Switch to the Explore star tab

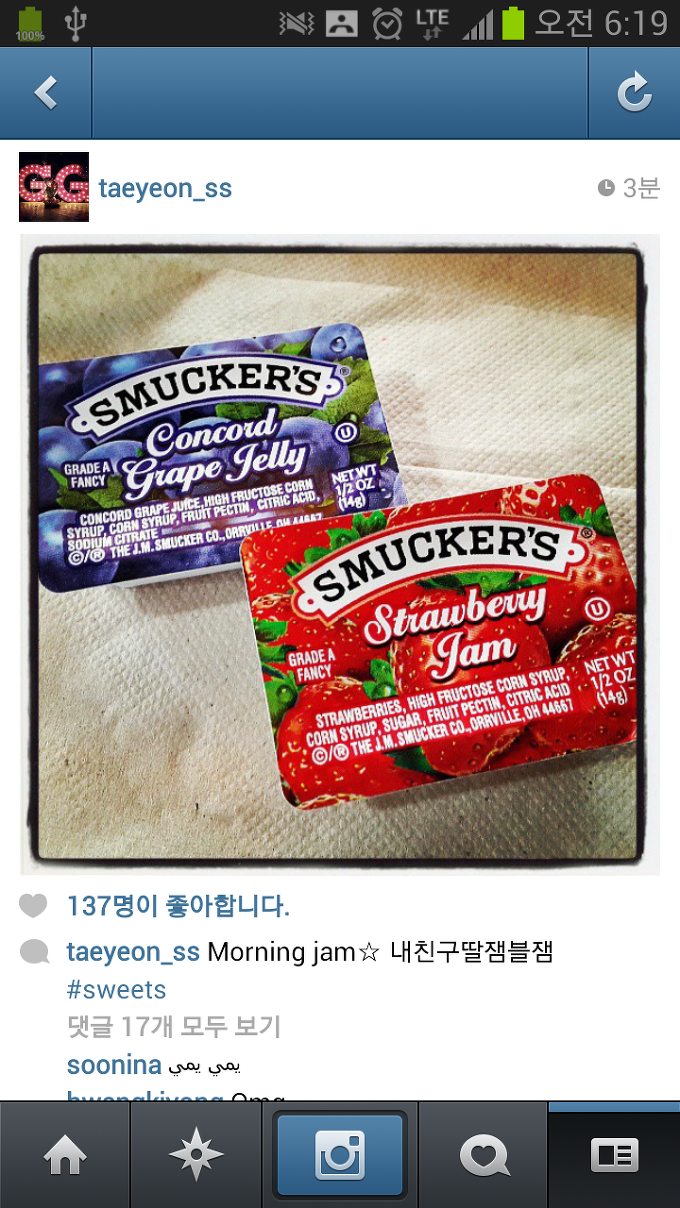pyautogui.click(x=196, y=1157)
